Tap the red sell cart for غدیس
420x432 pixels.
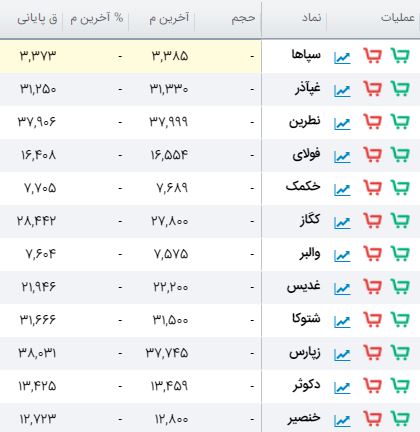[x=372, y=287]
